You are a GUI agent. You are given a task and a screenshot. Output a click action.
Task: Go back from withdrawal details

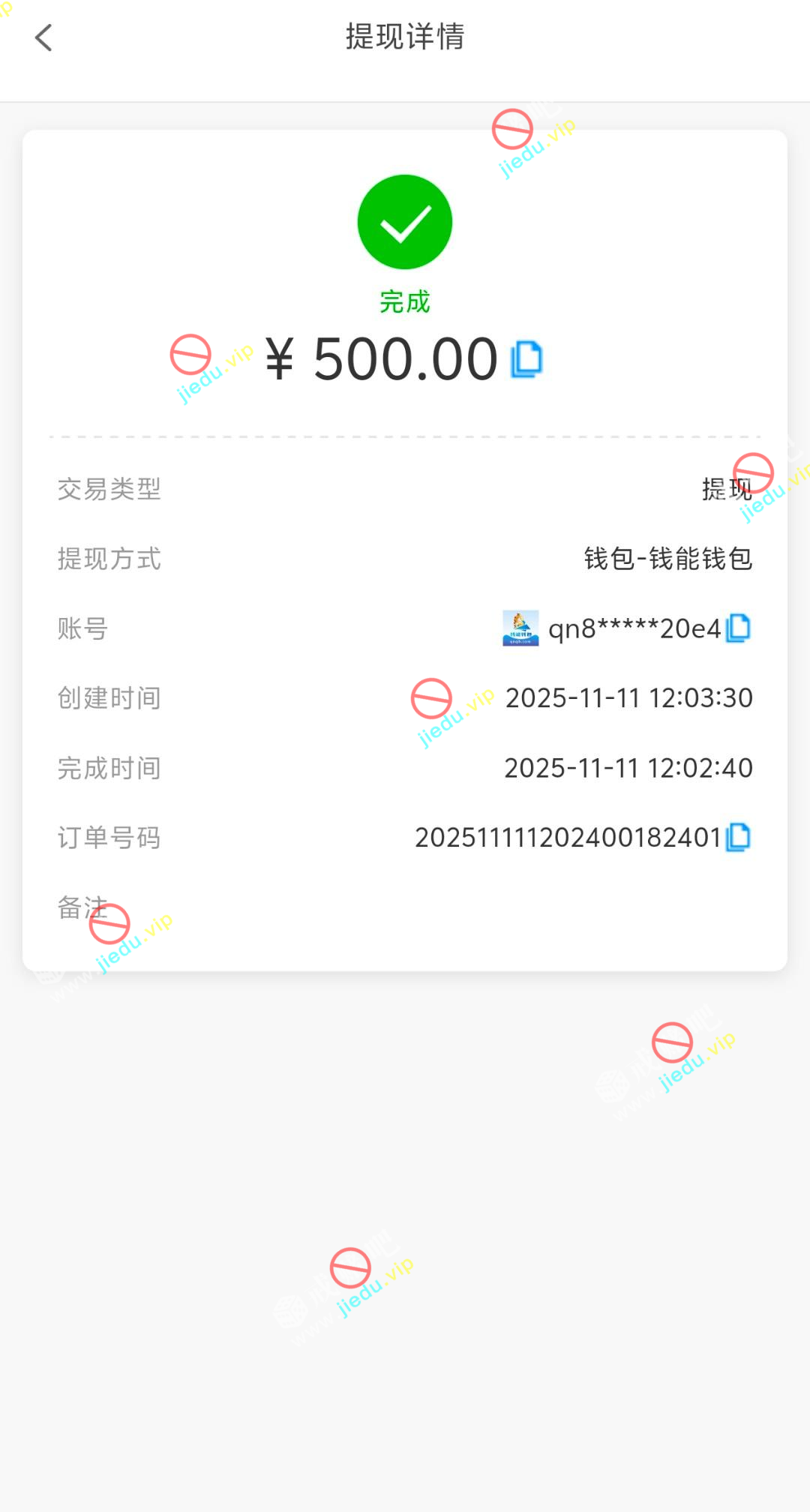43,37
